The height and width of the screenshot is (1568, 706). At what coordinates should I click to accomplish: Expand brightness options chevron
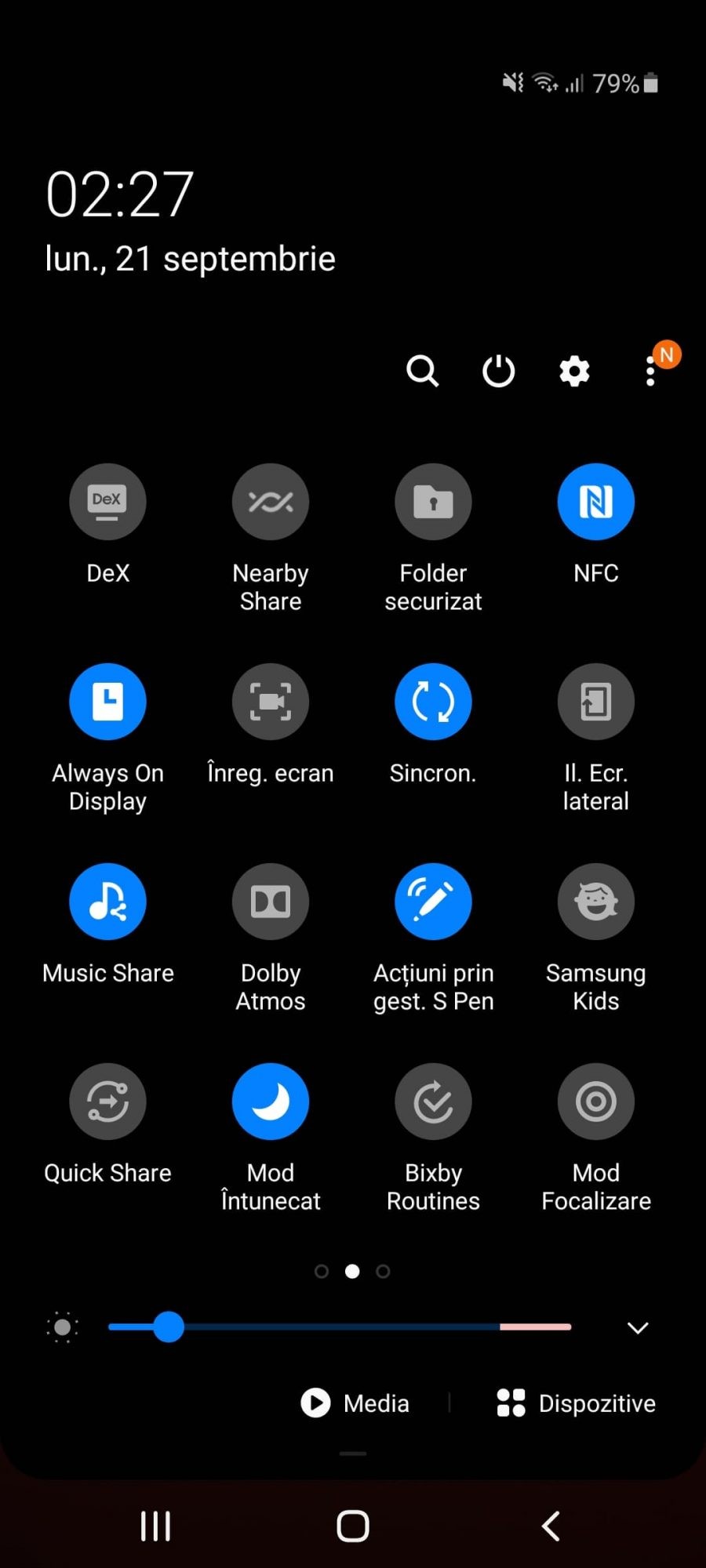click(638, 1327)
